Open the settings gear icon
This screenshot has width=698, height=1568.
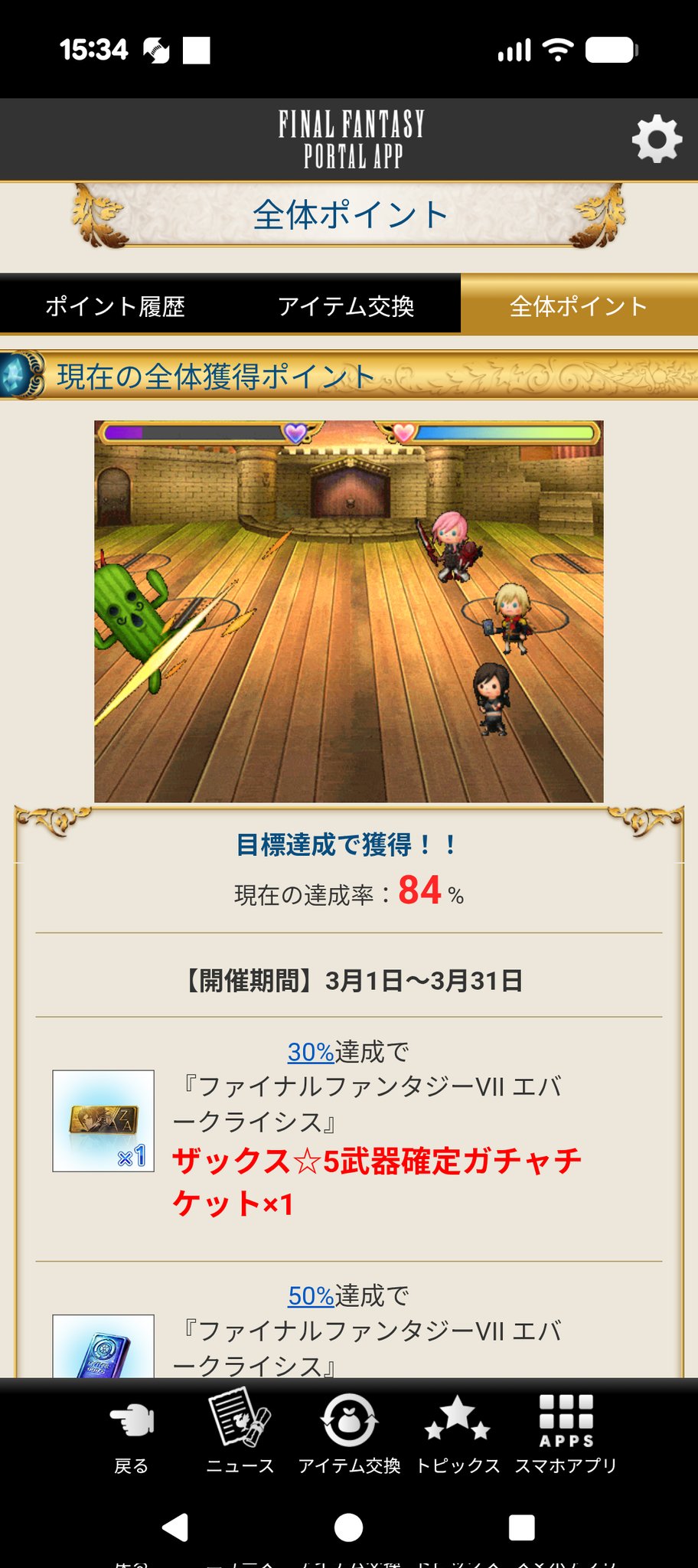pos(657,139)
